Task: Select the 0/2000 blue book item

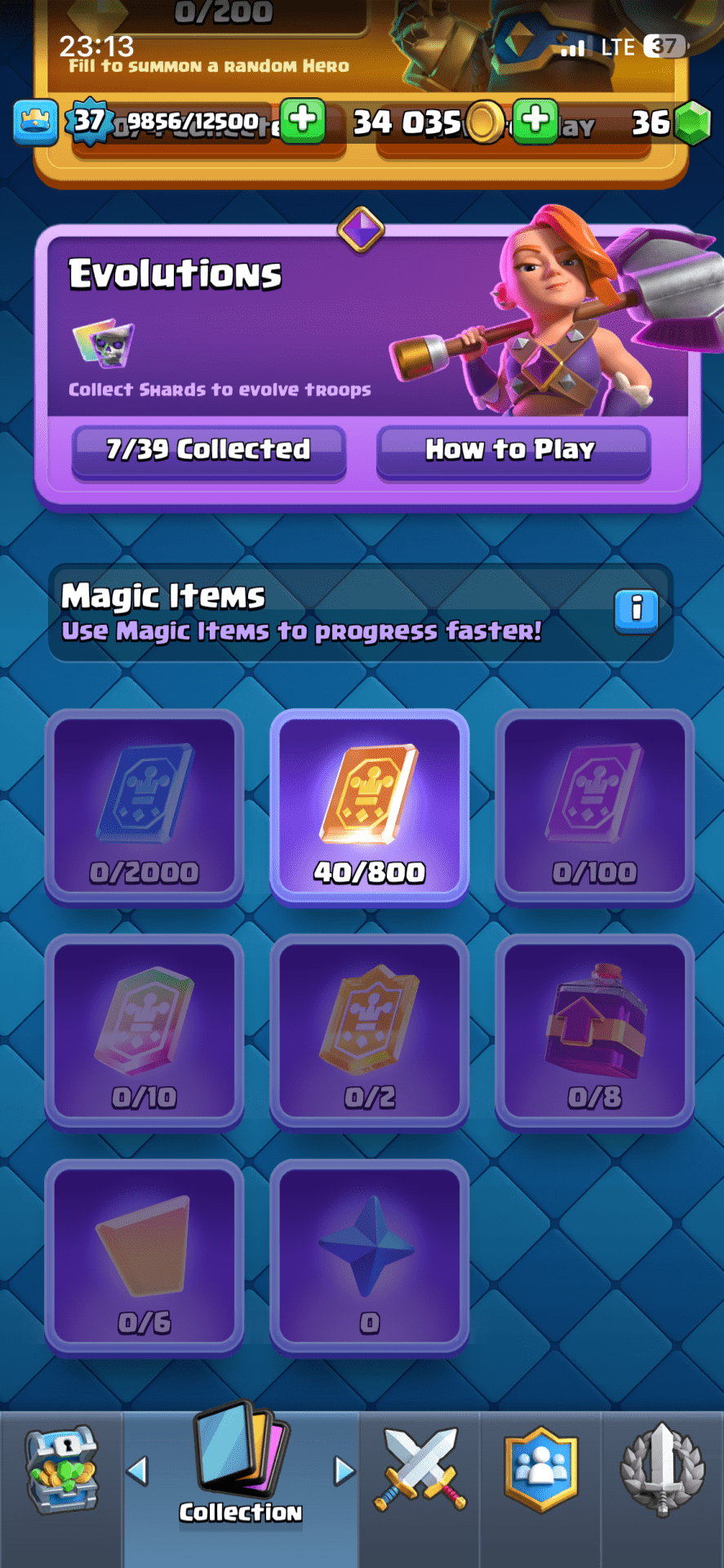Action: tap(144, 807)
